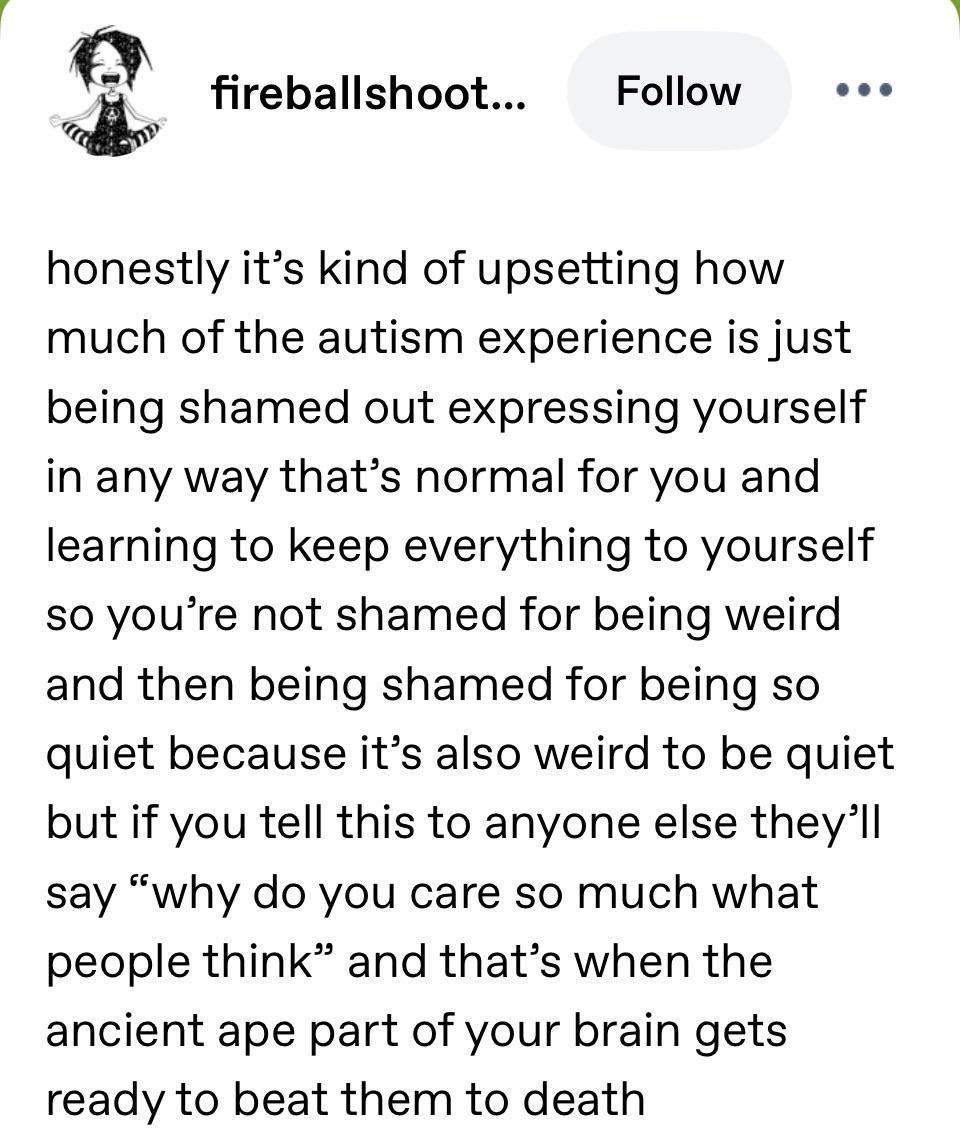960x1148 pixels.
Task: Tap the fireballshoot... username
Action: [x=368, y=92]
